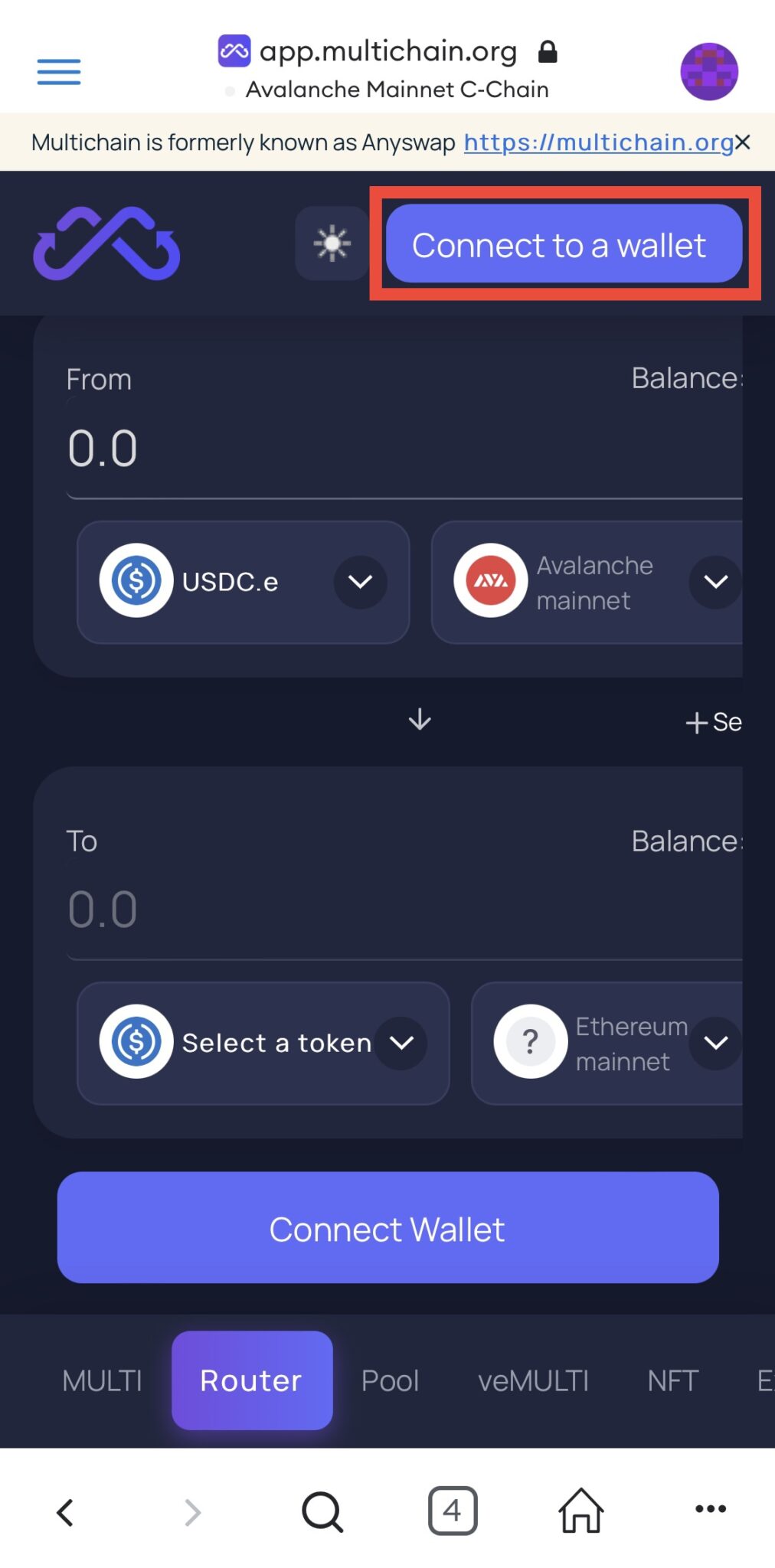Click the wallet avatar in the top right

711,70
